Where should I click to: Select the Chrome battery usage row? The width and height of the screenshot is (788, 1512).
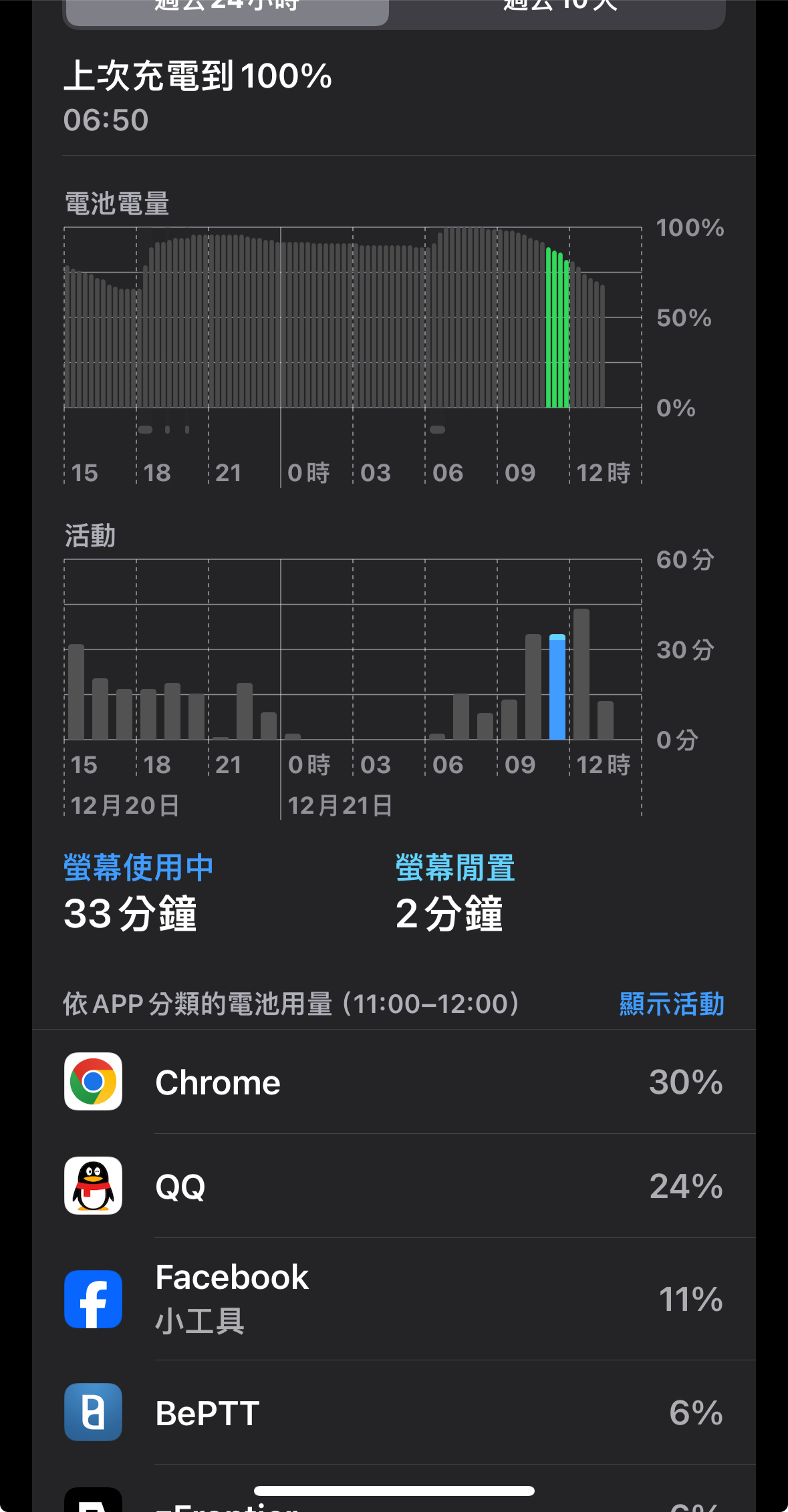[x=394, y=1082]
